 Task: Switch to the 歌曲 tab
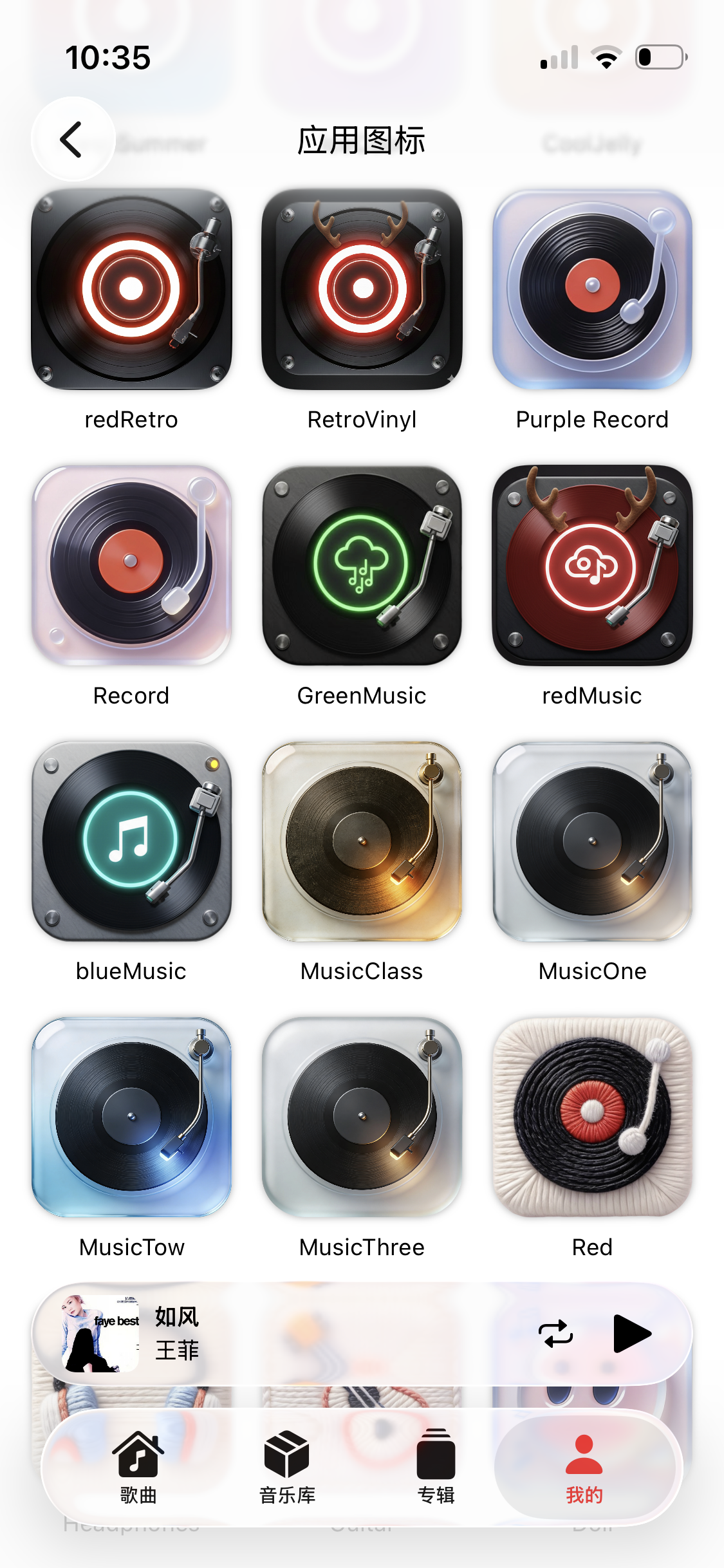tap(138, 1468)
